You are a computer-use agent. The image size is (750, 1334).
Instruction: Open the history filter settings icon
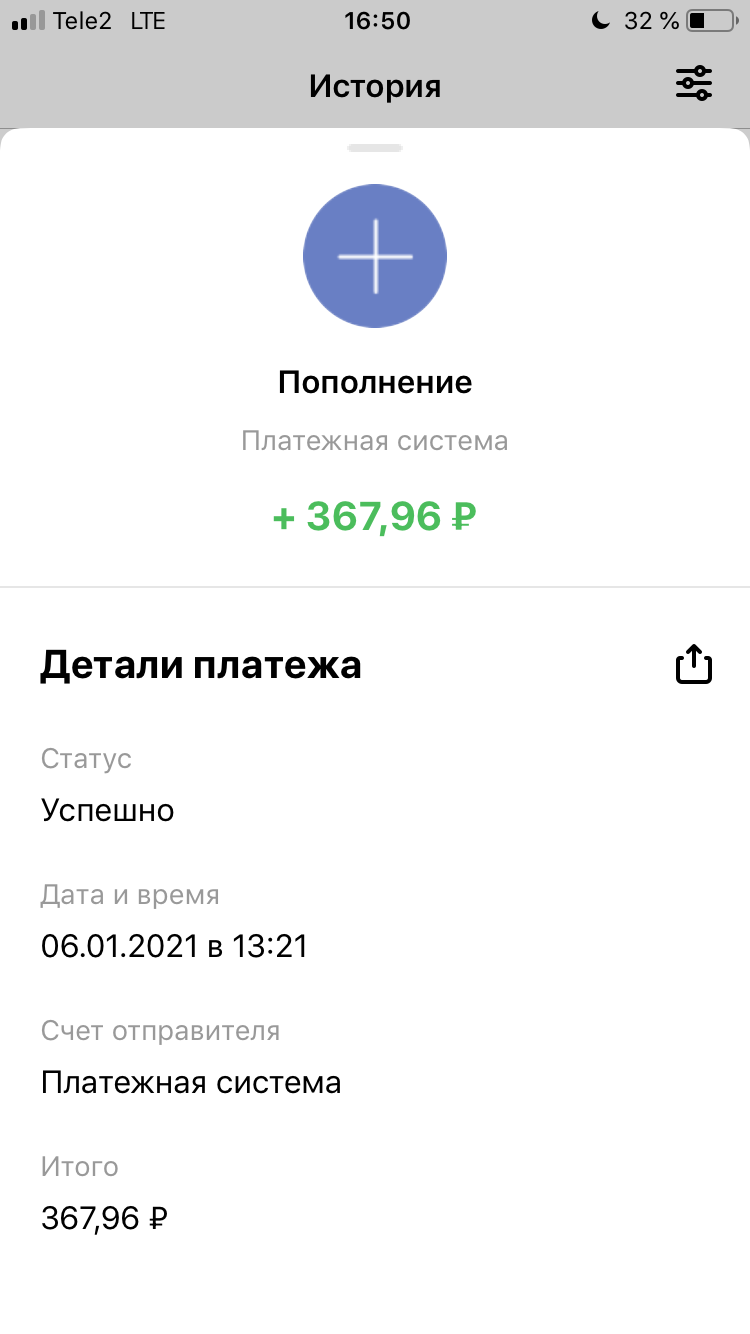(693, 84)
